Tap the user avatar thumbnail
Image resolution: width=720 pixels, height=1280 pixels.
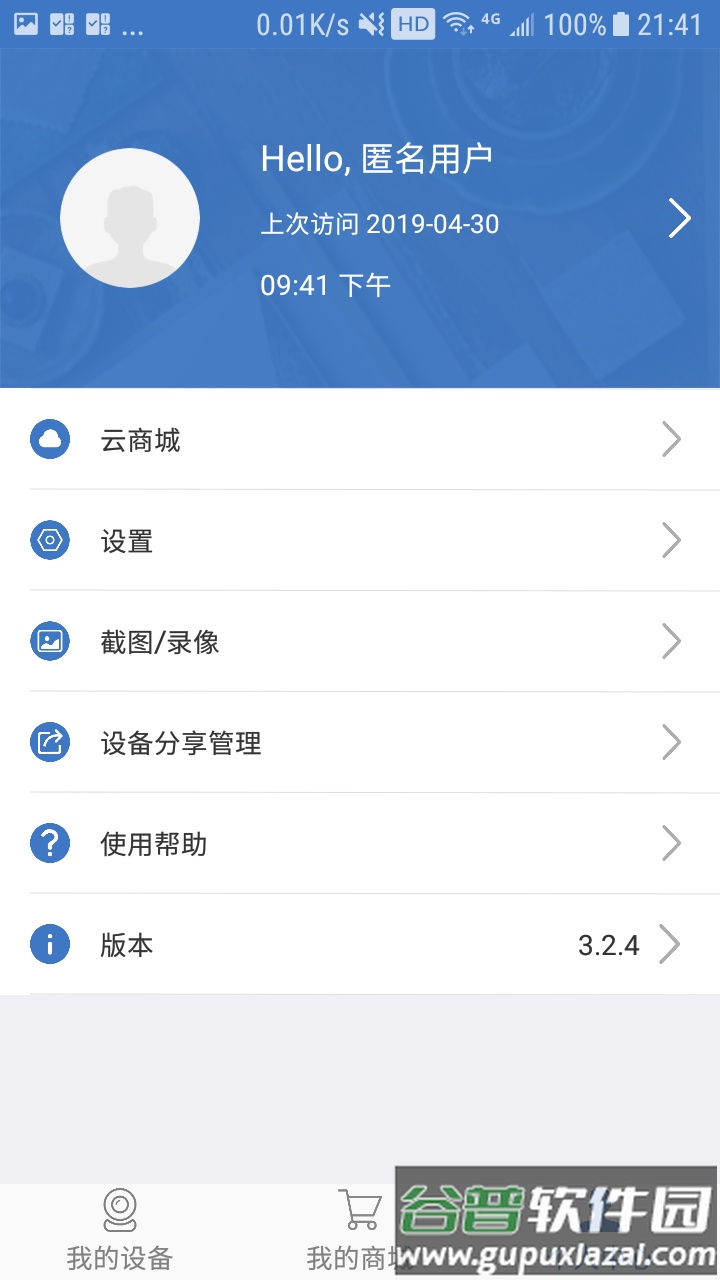[x=130, y=218]
